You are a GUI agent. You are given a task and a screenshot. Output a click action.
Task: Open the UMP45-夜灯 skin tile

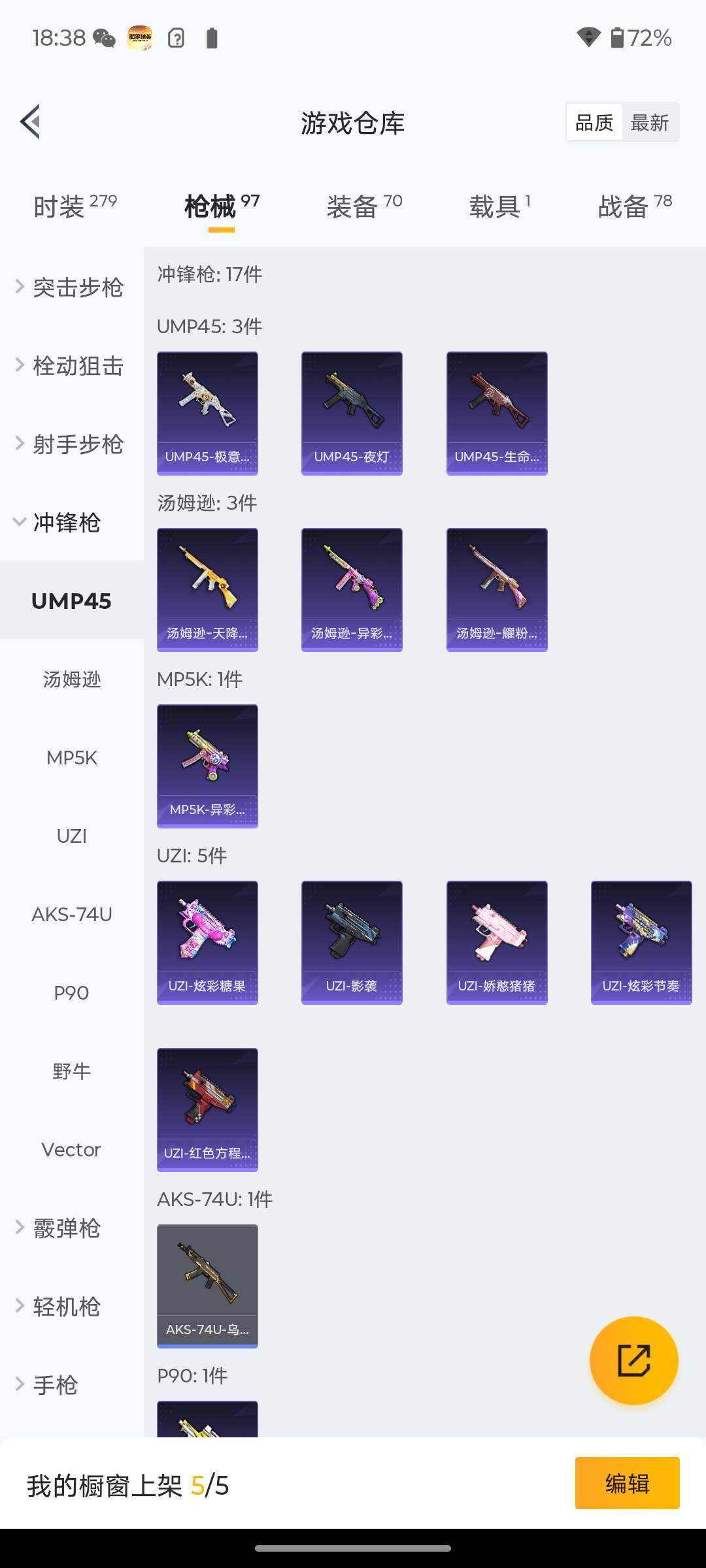pos(352,413)
